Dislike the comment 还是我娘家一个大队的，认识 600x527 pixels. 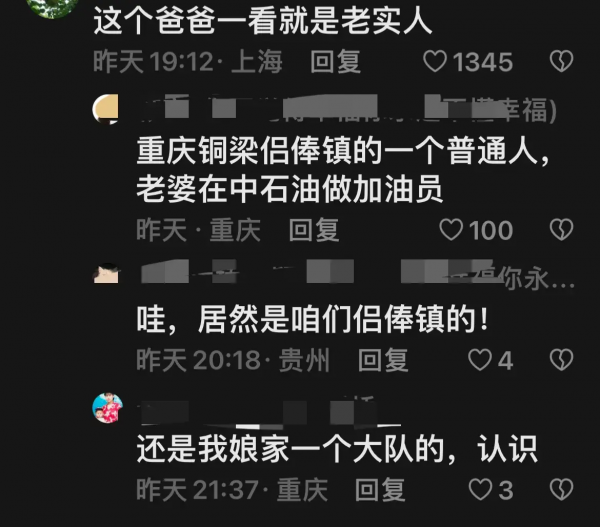click(x=563, y=490)
